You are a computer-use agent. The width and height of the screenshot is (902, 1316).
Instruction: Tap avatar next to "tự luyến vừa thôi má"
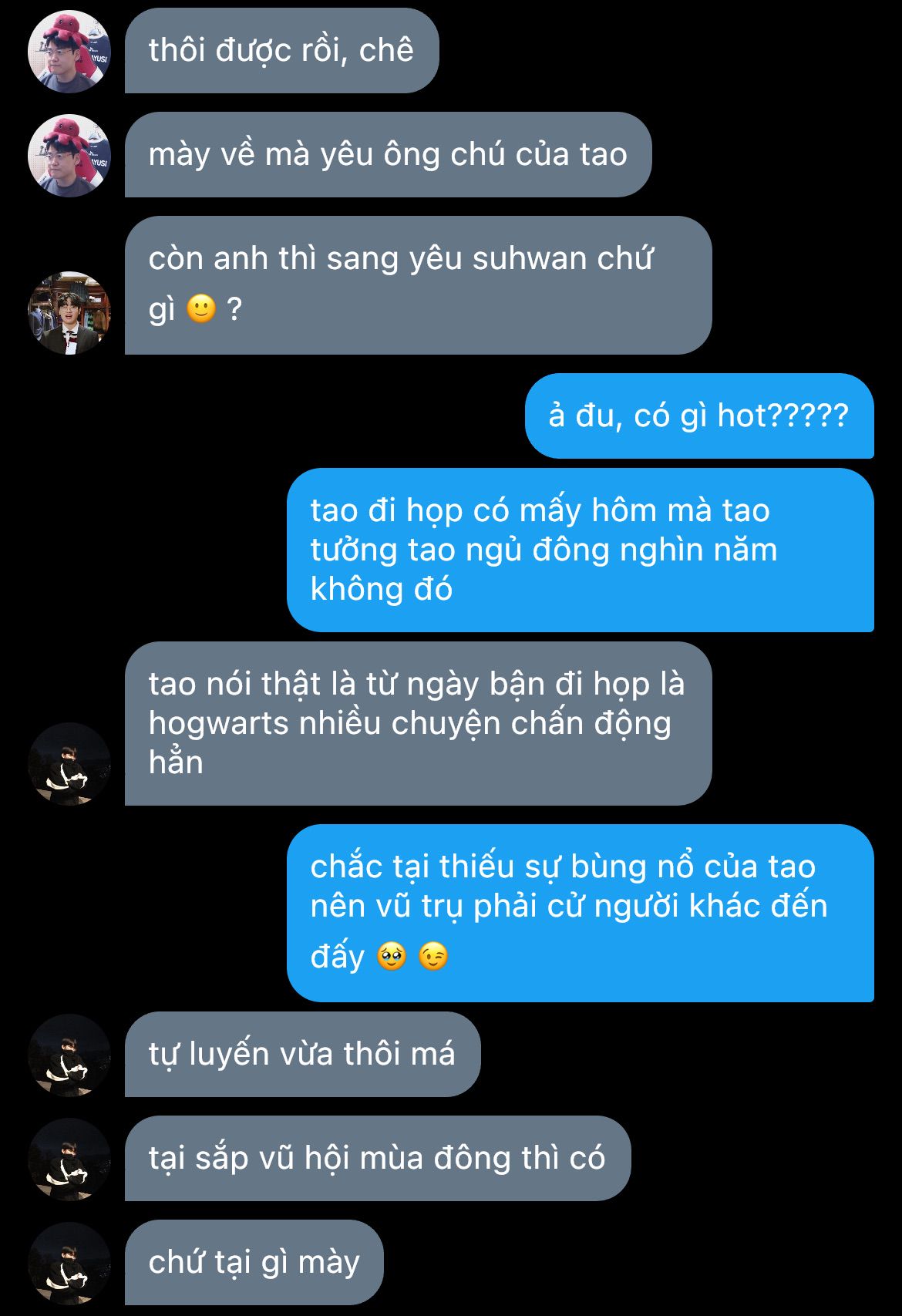[69, 1055]
